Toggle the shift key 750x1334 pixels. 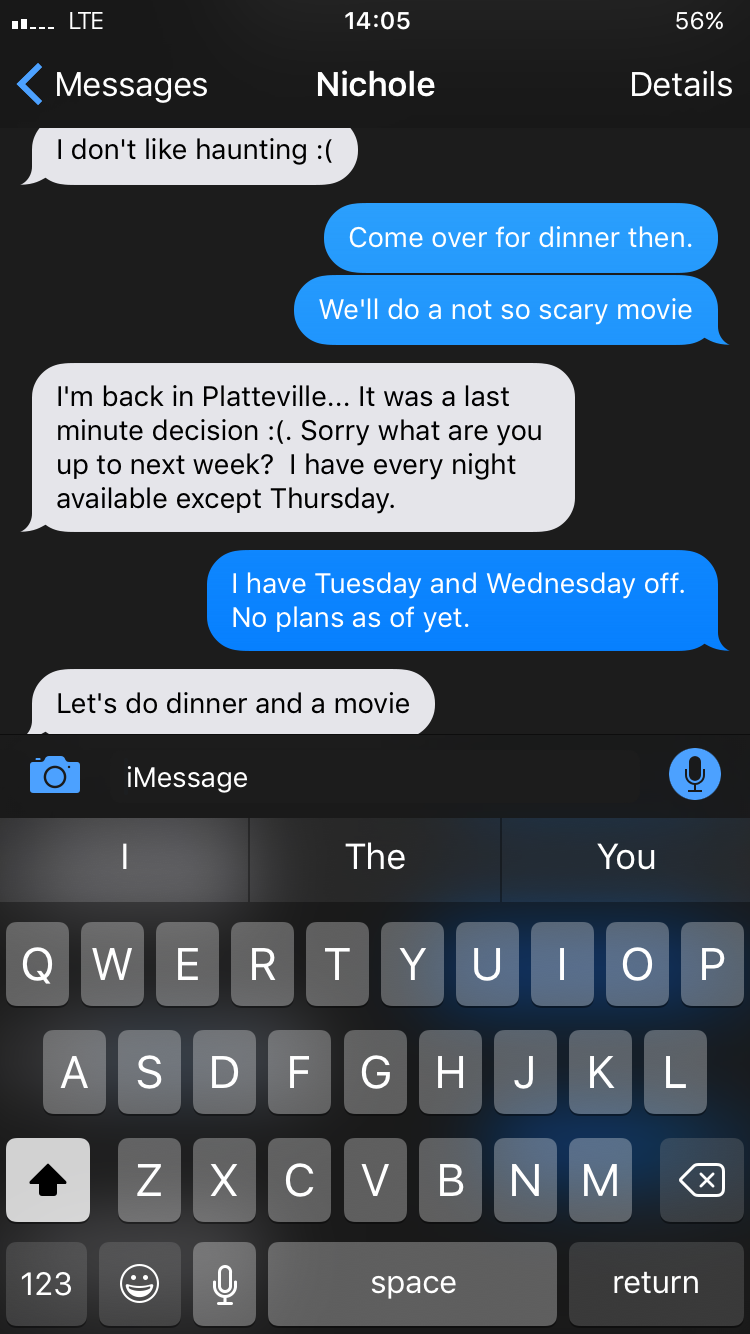[48, 1181]
